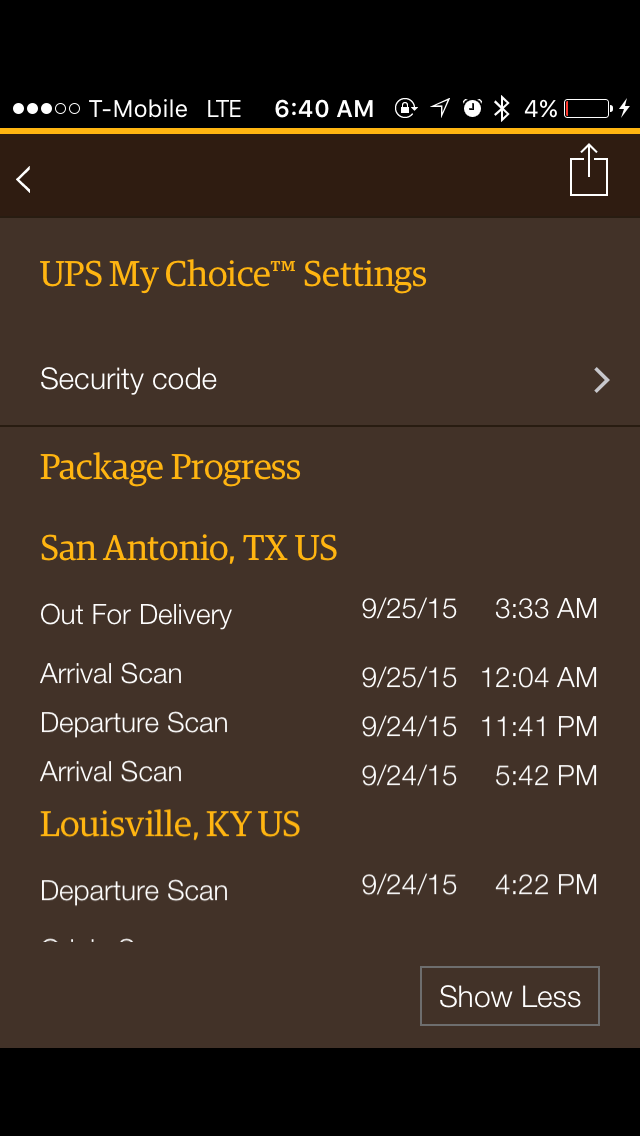Collapse progress with Show Less

coord(510,996)
